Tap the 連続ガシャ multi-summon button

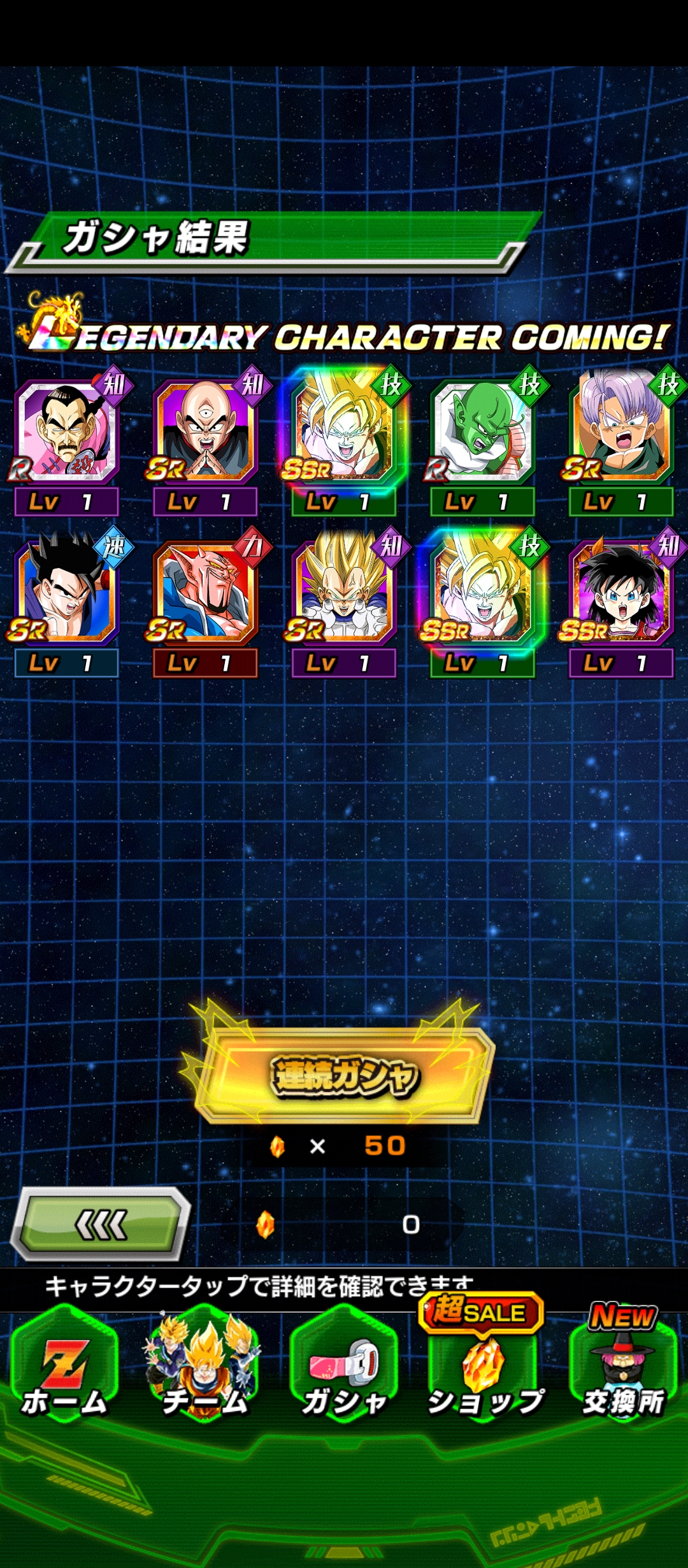point(344,1075)
